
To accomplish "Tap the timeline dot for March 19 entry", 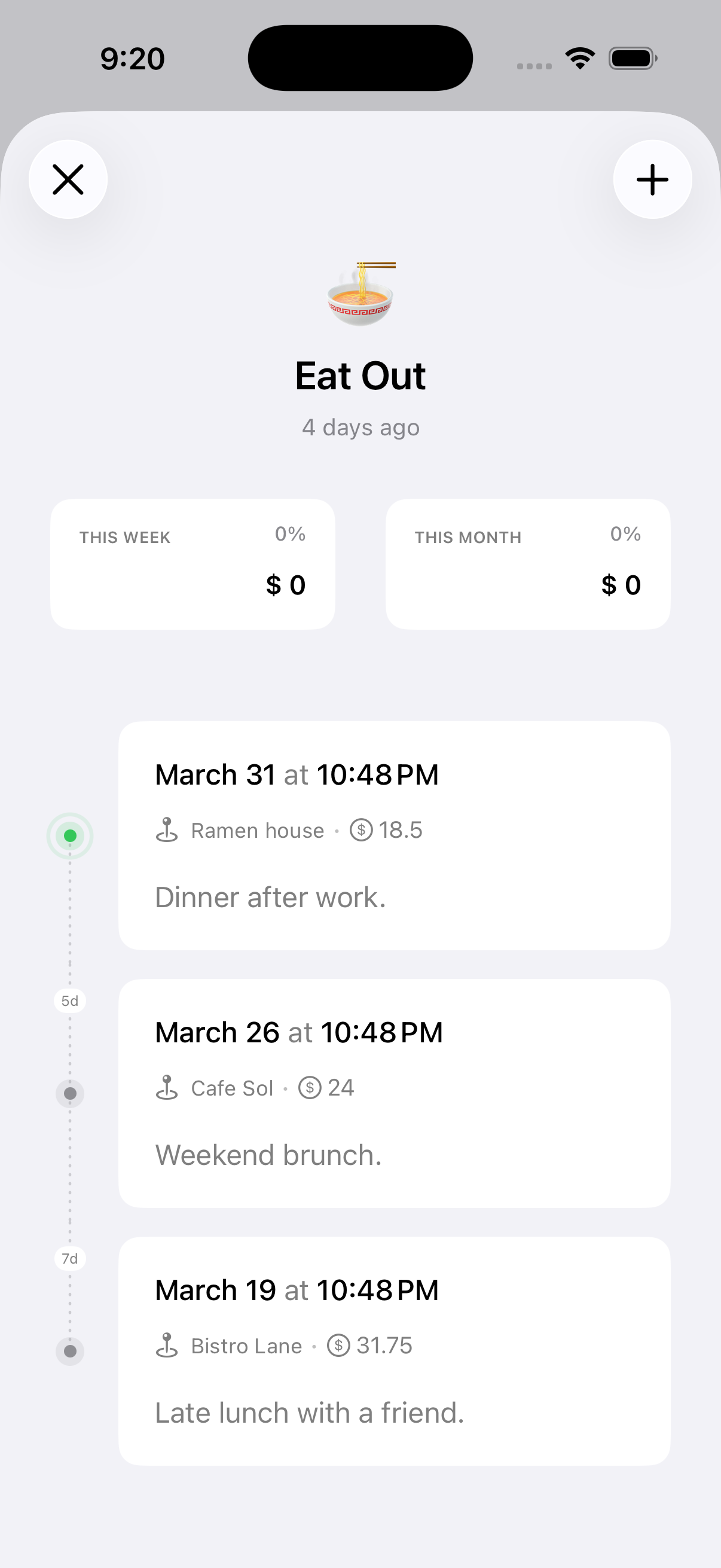I will [70, 1352].
